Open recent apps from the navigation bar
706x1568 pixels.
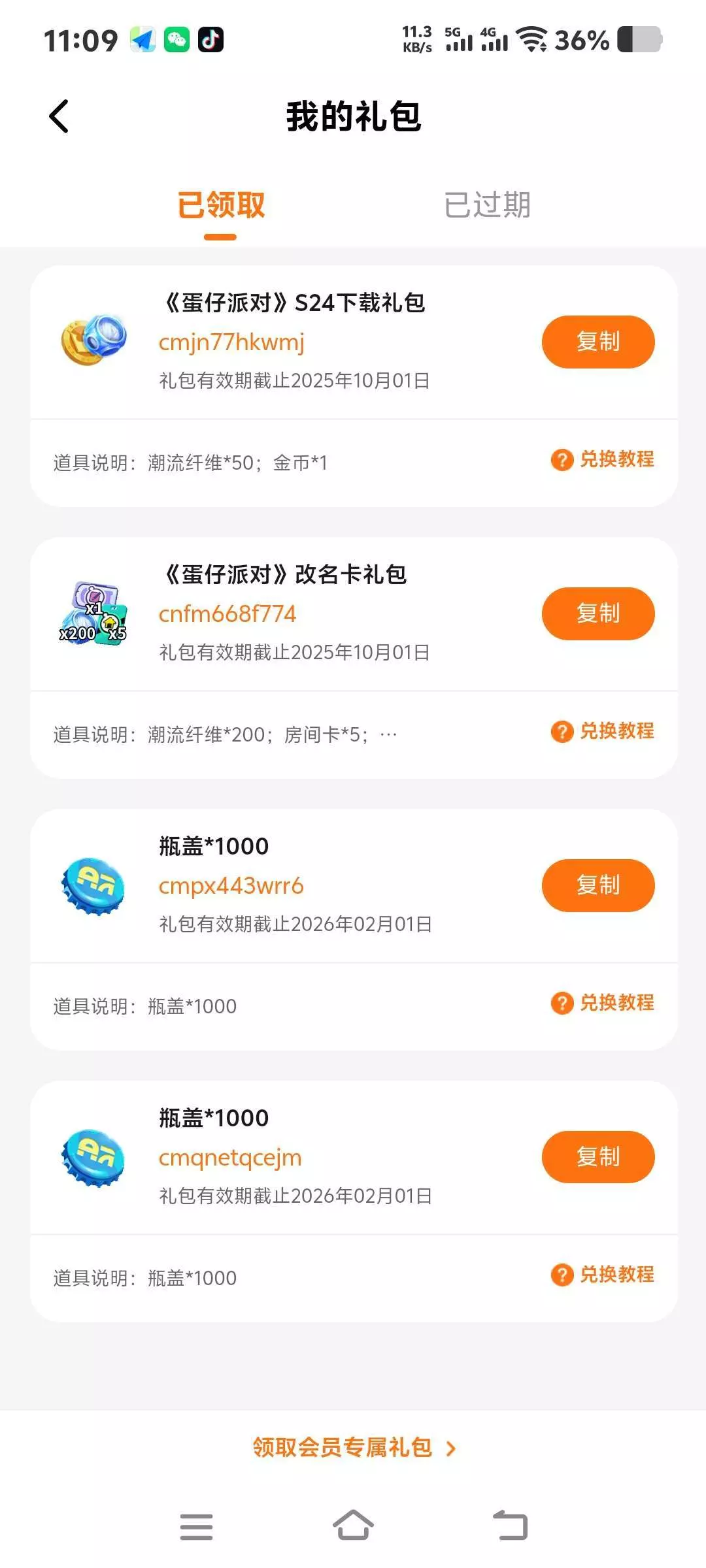coord(196,1526)
